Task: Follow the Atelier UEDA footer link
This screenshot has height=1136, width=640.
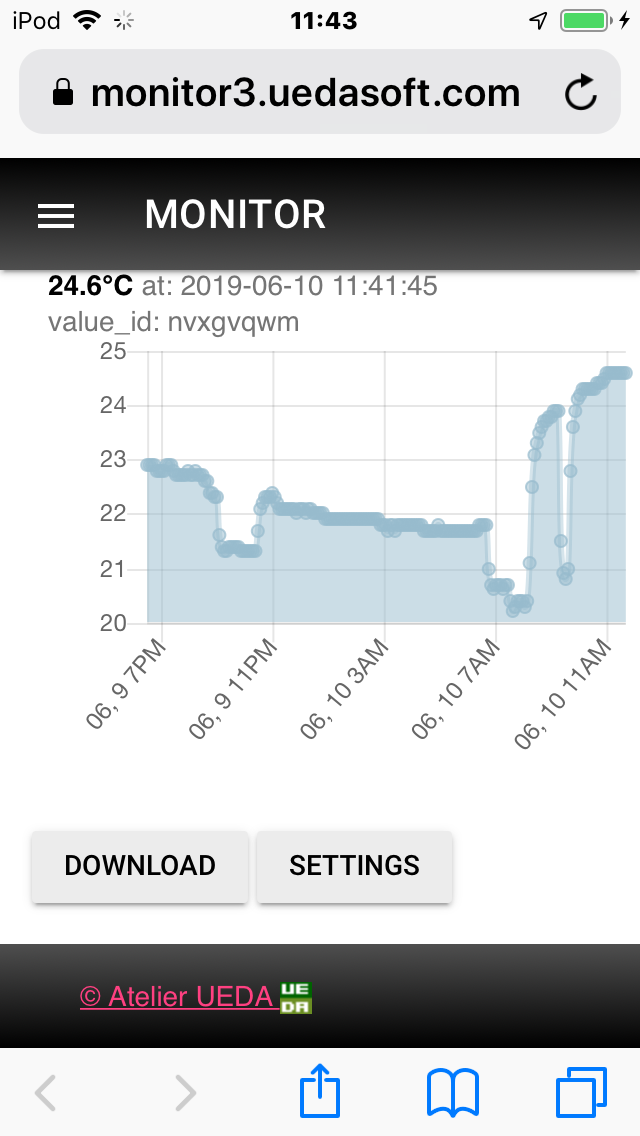Action: [x=196, y=998]
